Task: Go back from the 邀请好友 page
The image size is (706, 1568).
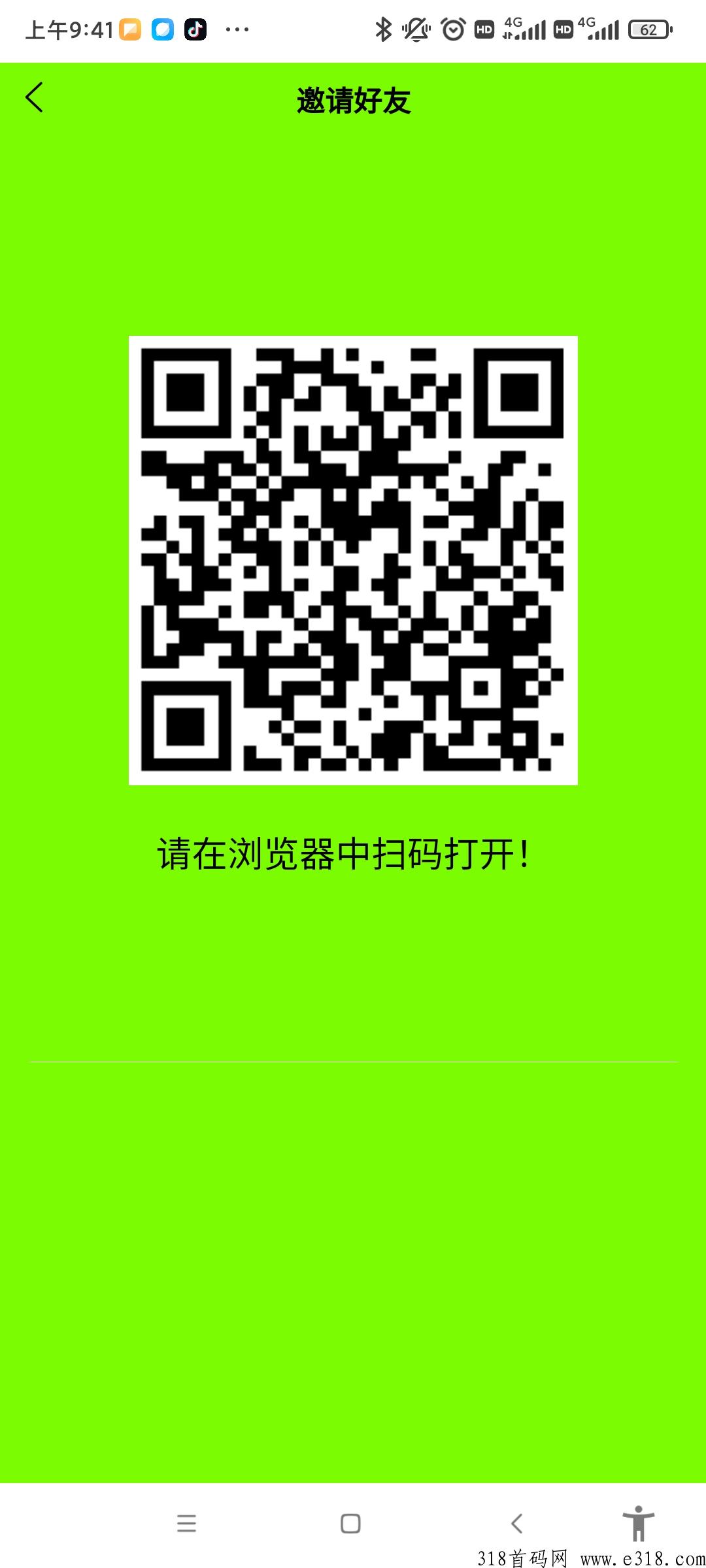Action: pos(35,98)
